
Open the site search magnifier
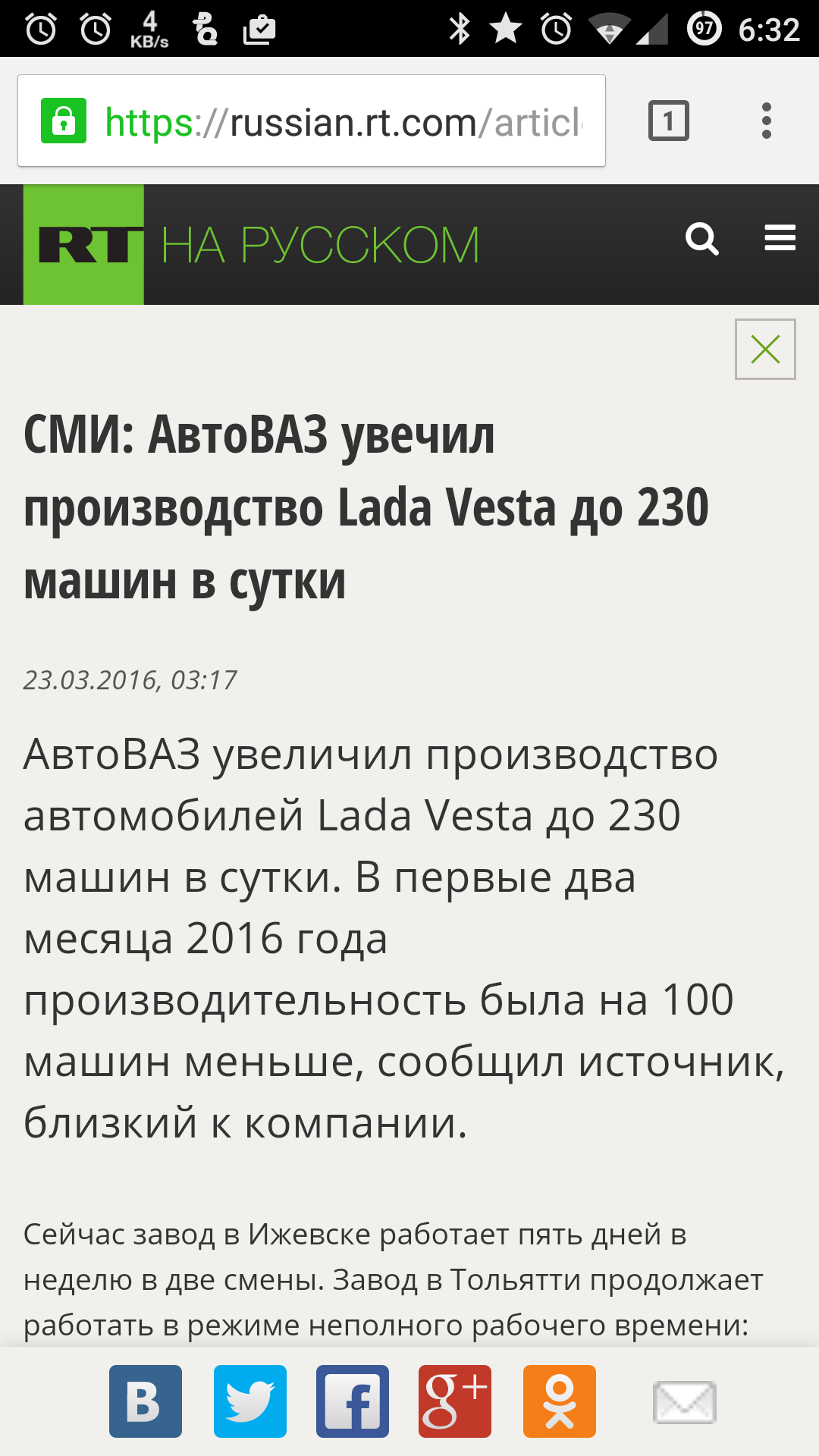(701, 240)
